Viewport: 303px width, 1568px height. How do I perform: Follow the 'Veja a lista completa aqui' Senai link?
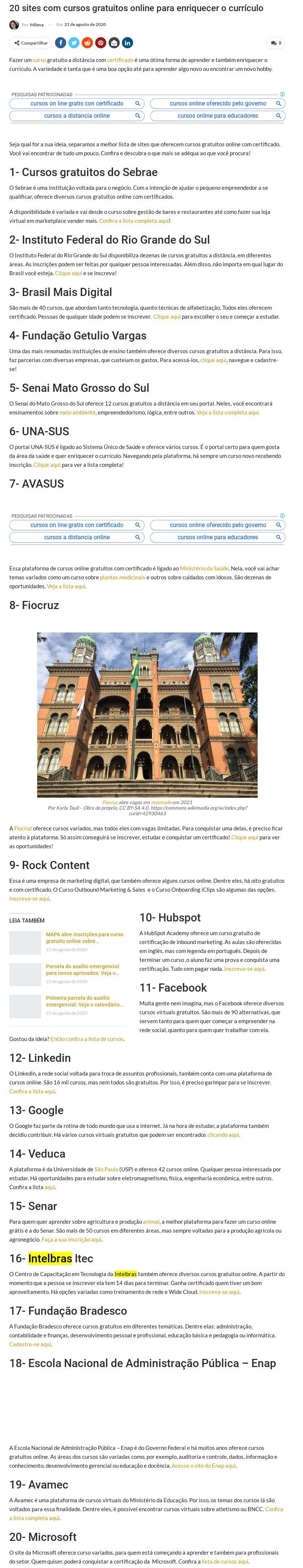coord(228,412)
